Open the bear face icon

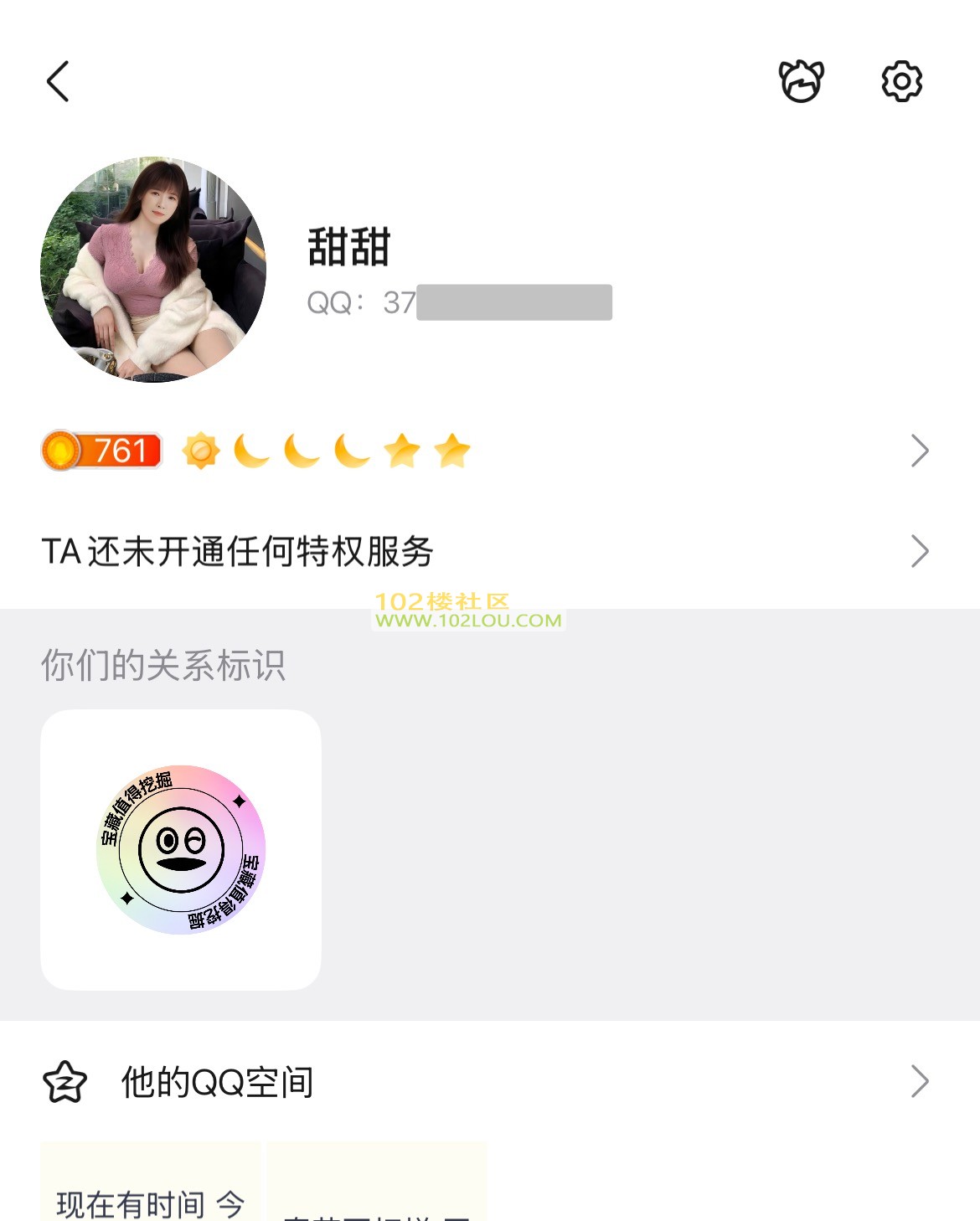801,82
